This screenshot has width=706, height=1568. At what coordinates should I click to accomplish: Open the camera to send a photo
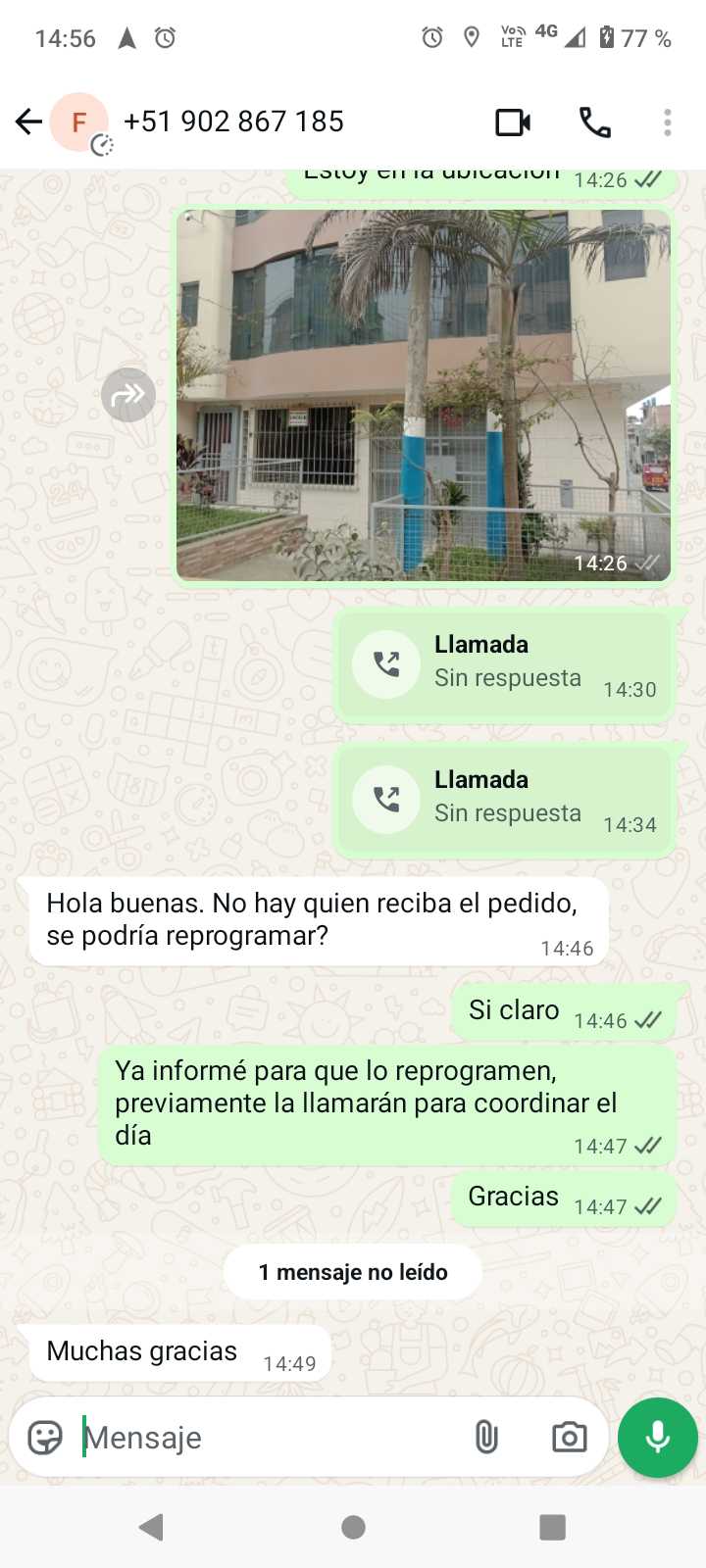(569, 1438)
